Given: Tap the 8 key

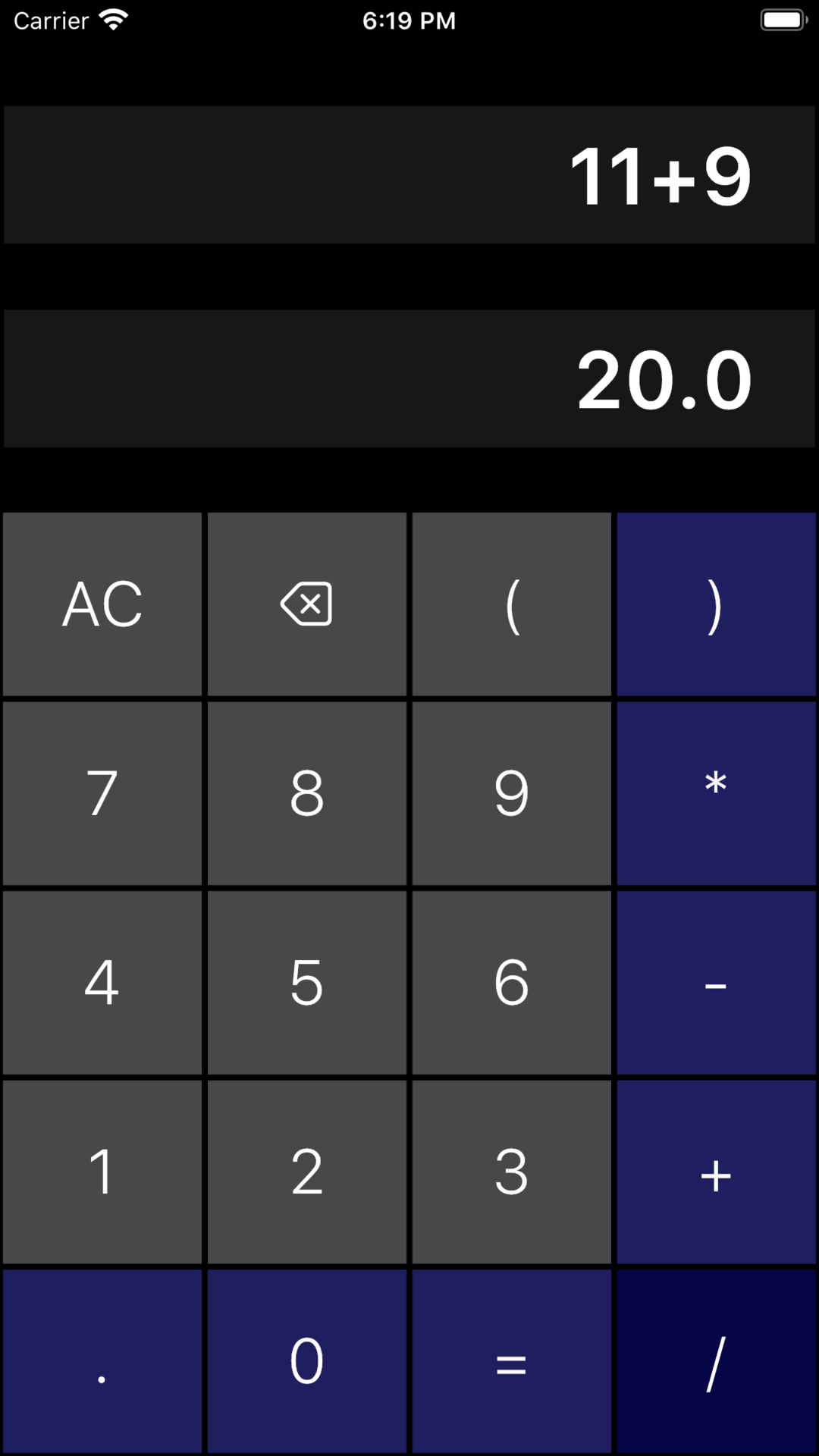Looking at the screenshot, I should pos(307,793).
